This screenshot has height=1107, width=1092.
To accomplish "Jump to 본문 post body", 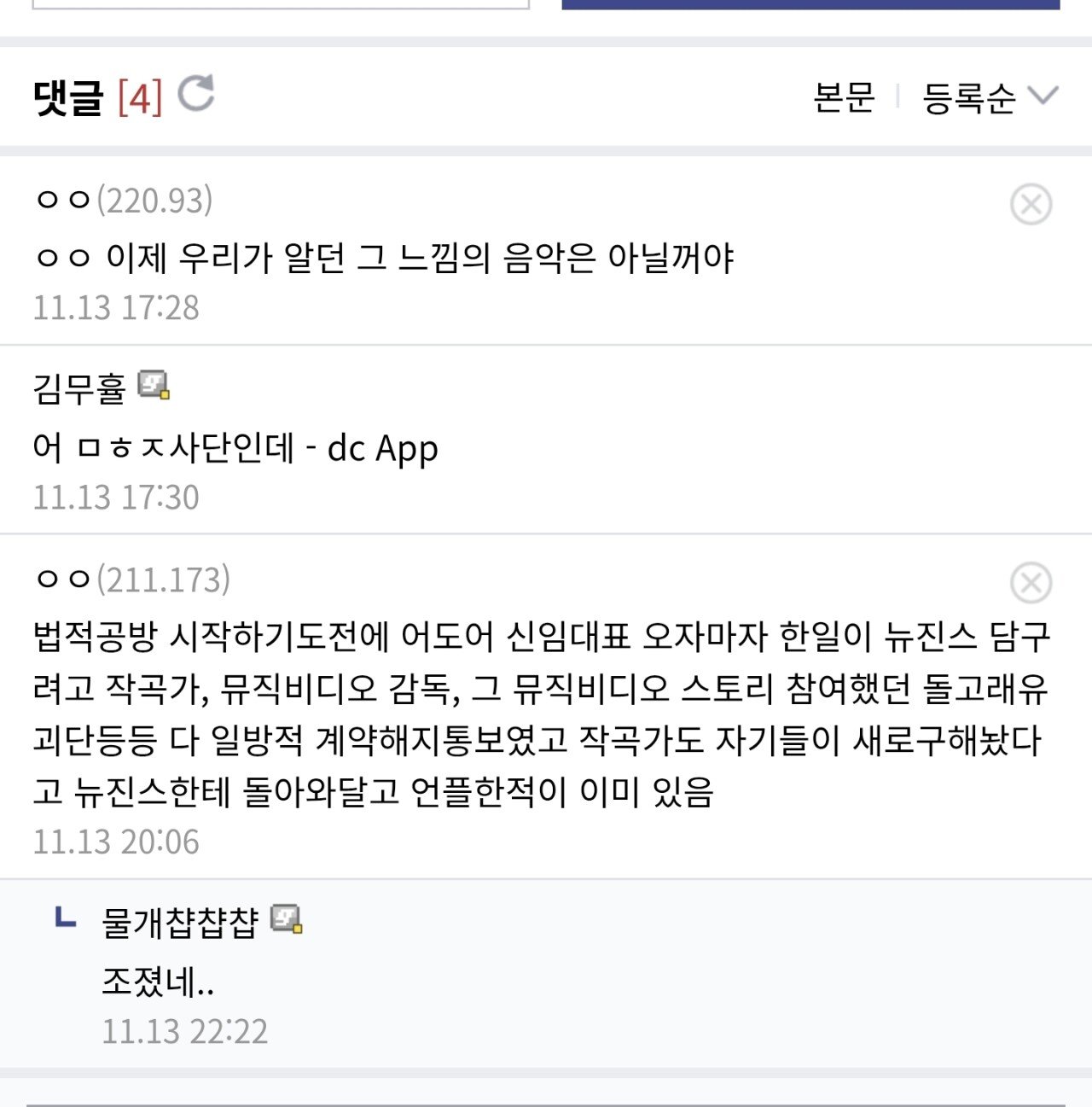I will tap(844, 96).
